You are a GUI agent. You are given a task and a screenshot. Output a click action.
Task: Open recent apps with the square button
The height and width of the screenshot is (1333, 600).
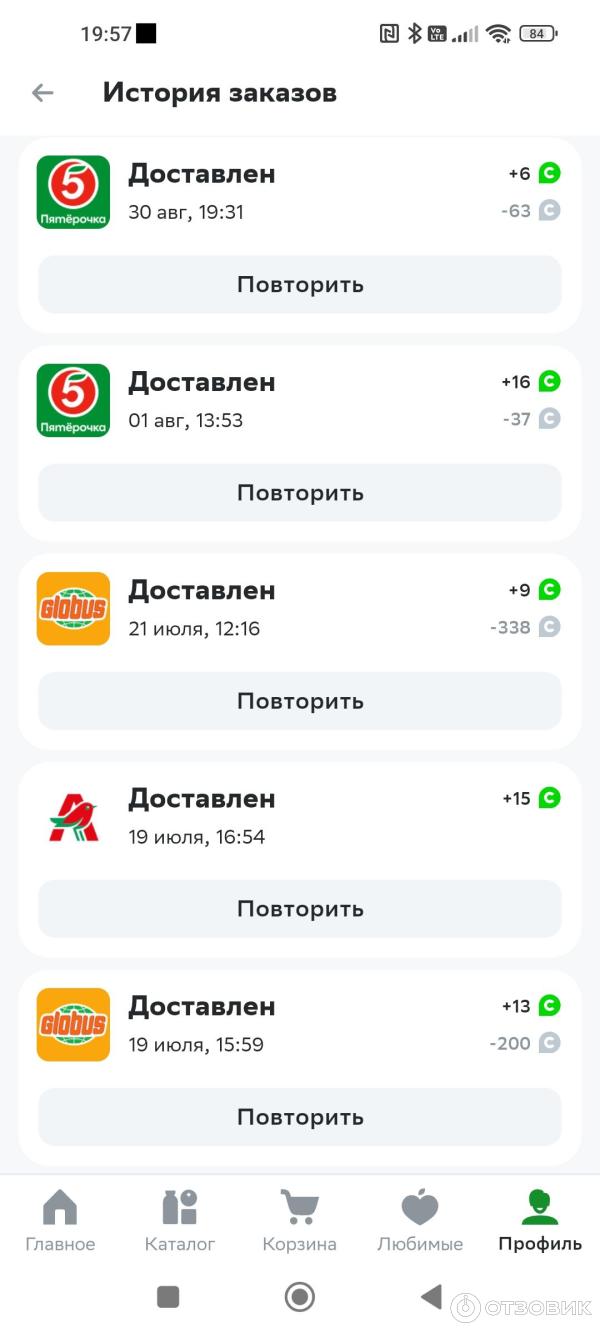tap(168, 1297)
